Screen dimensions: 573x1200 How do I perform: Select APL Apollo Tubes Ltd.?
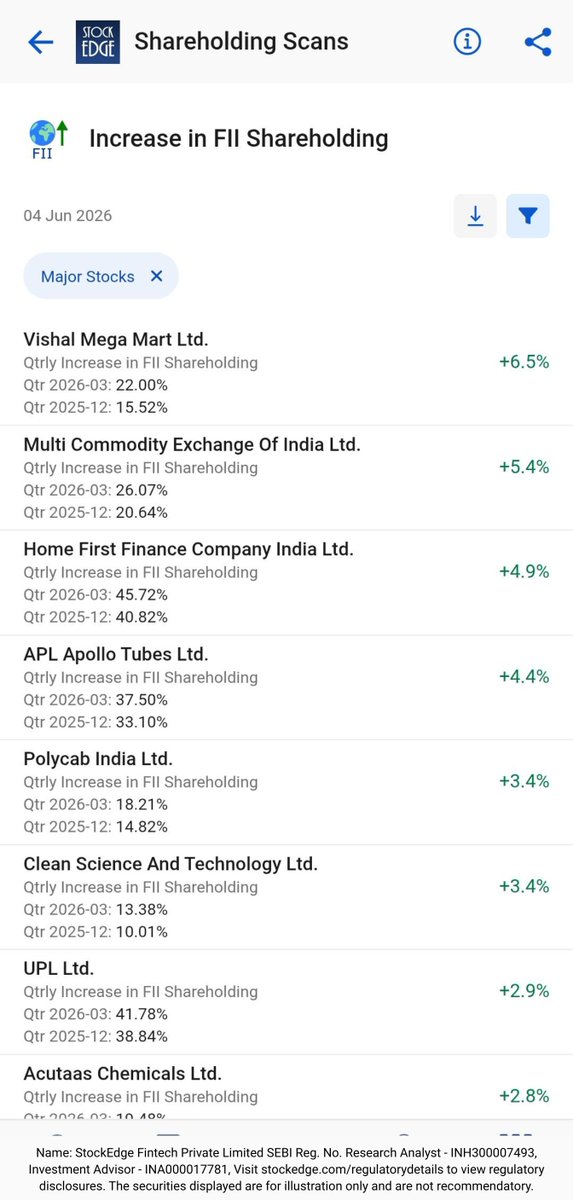[x=286, y=688]
